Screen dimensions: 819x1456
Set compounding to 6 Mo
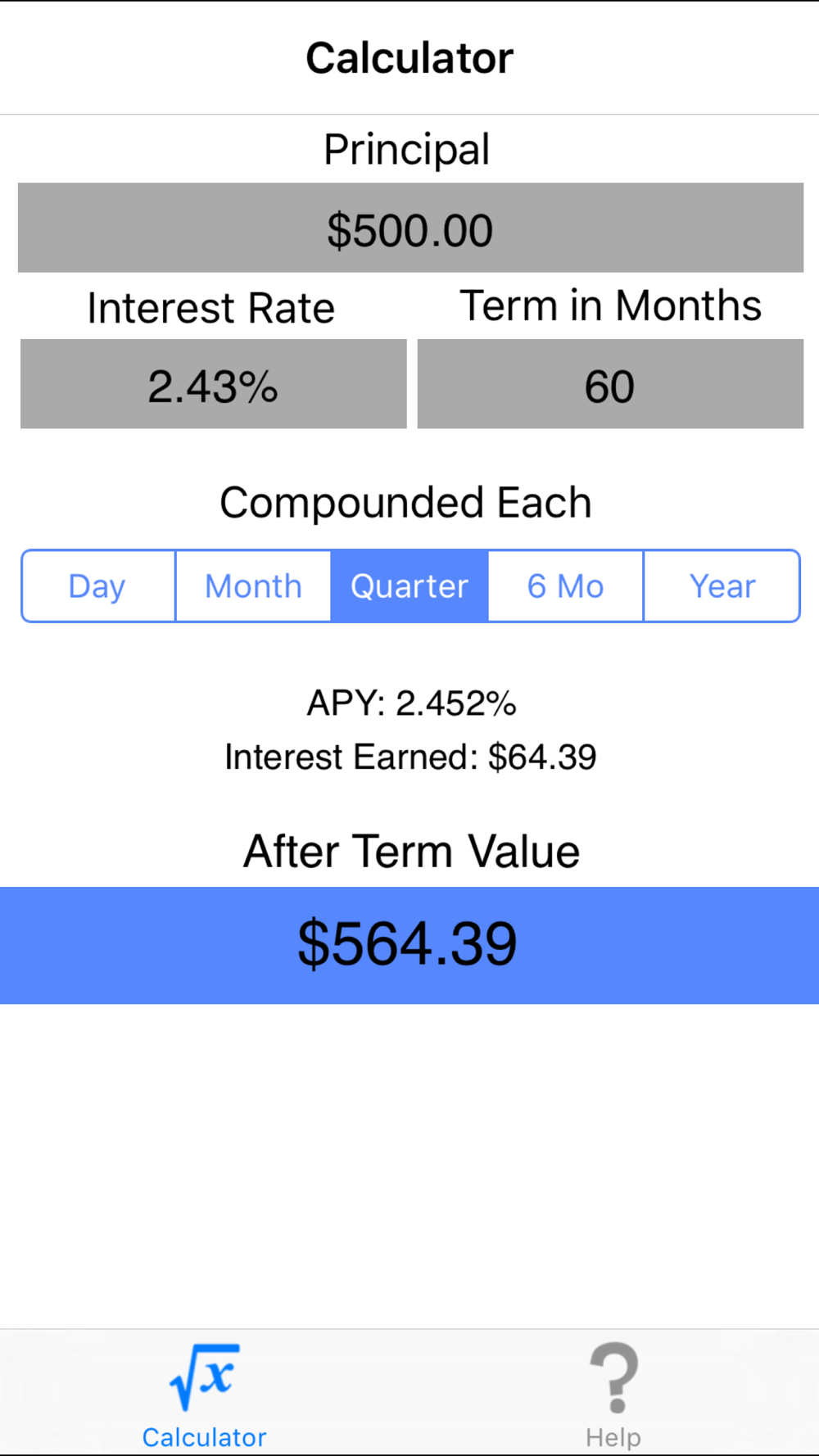click(x=566, y=586)
